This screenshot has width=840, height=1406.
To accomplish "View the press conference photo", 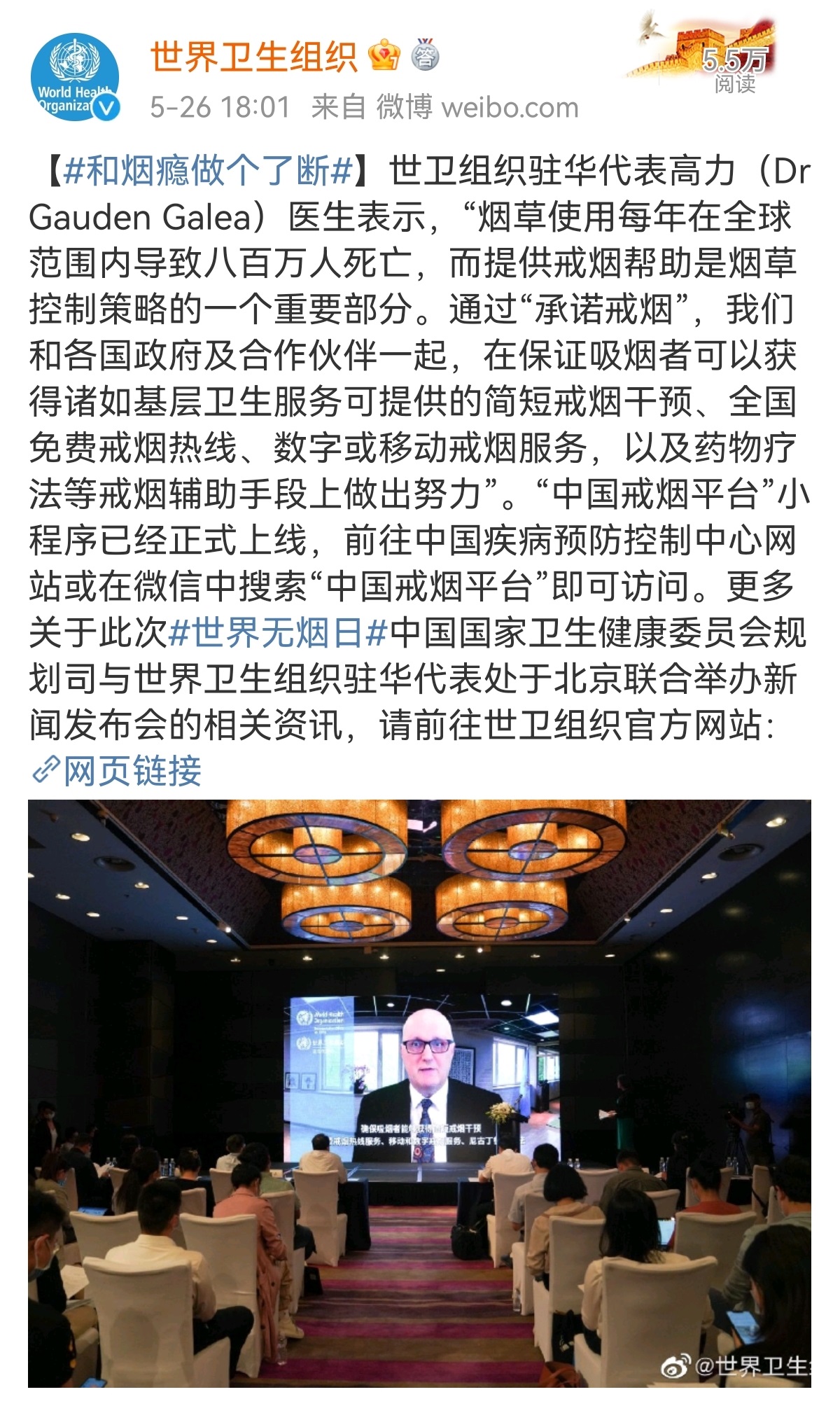I will click(x=419, y=1092).
